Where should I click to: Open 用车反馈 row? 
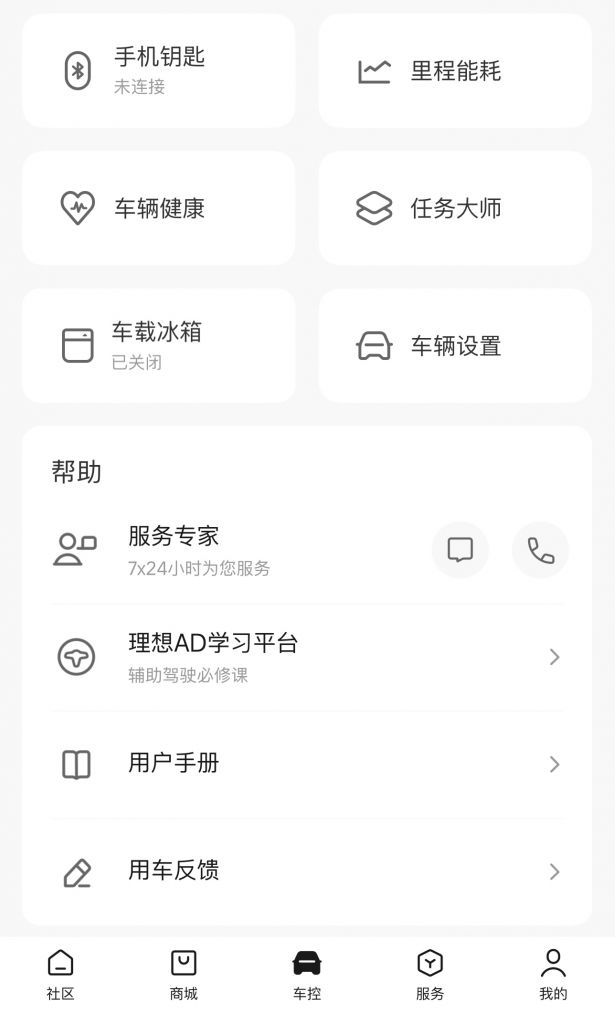[x=307, y=872]
